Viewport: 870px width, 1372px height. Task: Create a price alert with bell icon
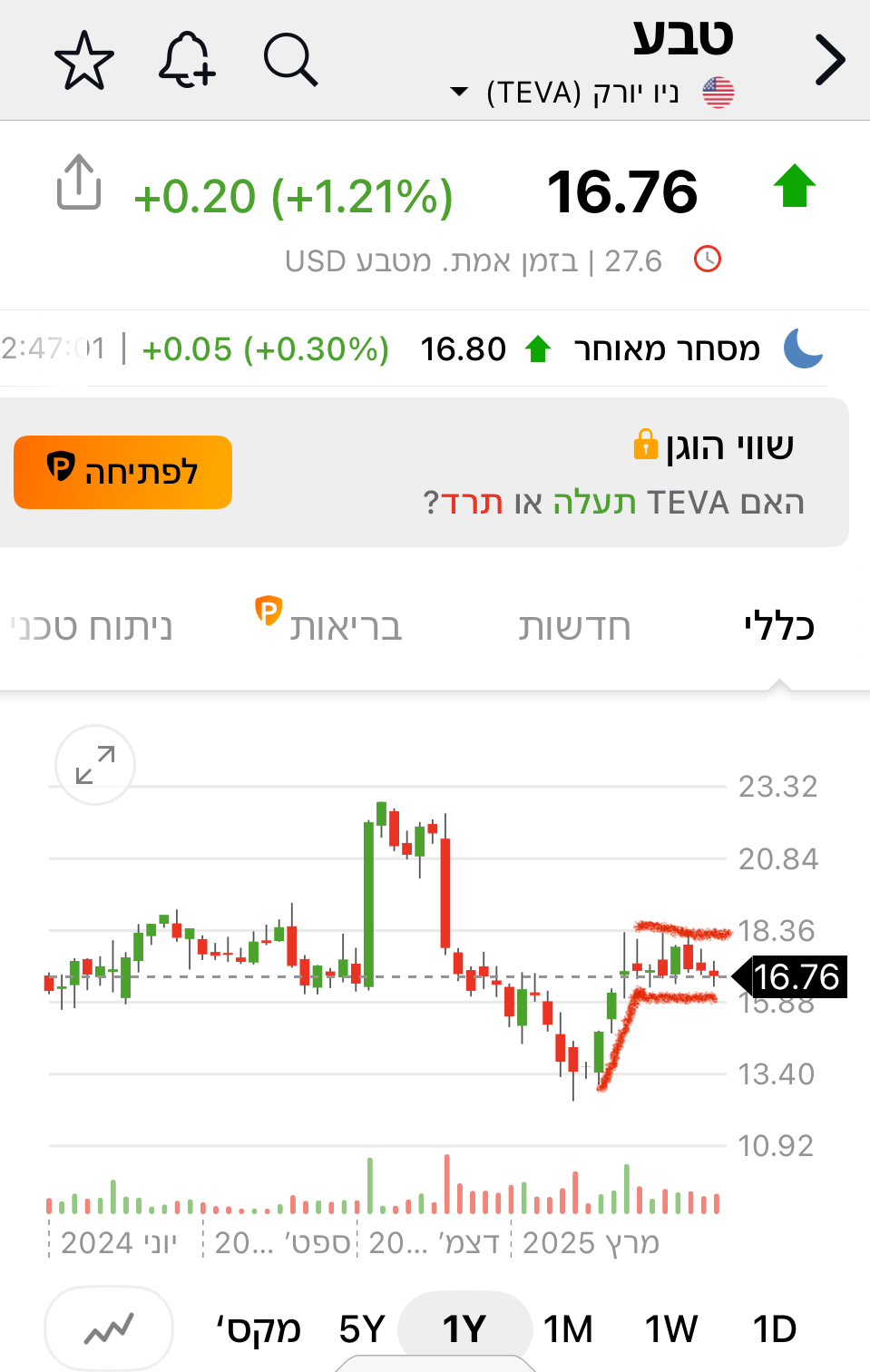[x=187, y=61]
